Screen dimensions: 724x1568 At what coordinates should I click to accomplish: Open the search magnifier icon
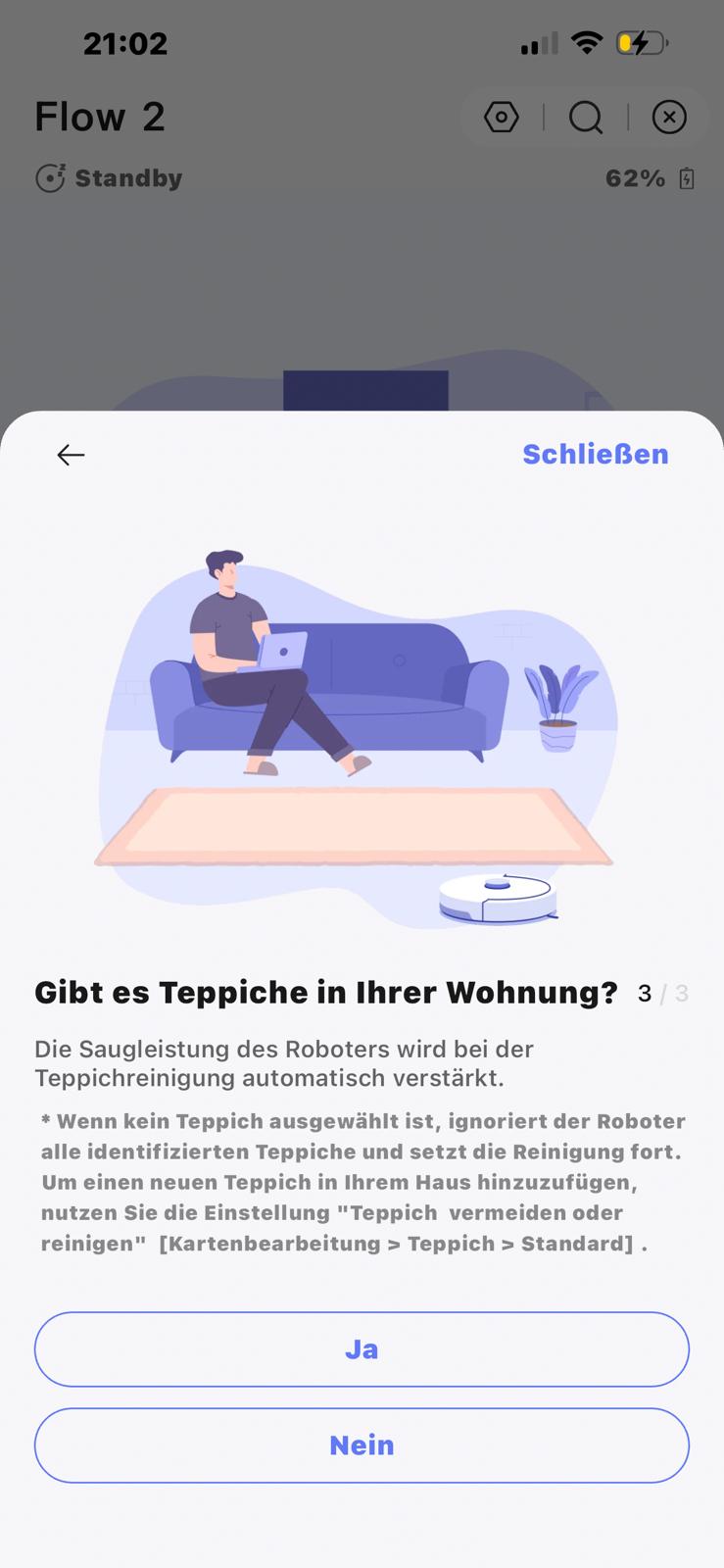pyautogui.click(x=586, y=118)
